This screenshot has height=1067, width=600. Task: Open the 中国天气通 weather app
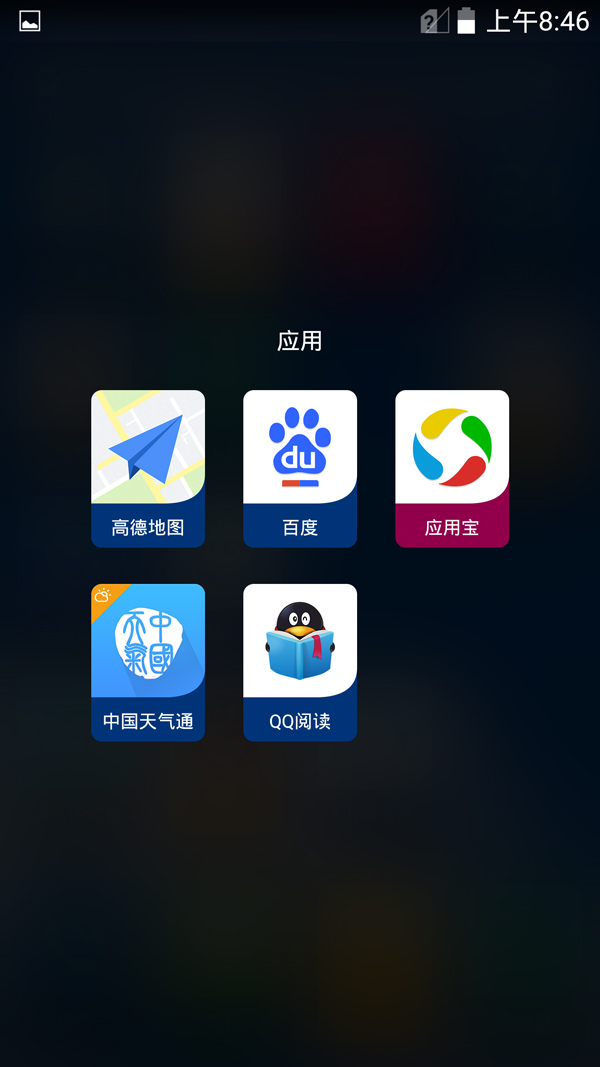tap(148, 662)
